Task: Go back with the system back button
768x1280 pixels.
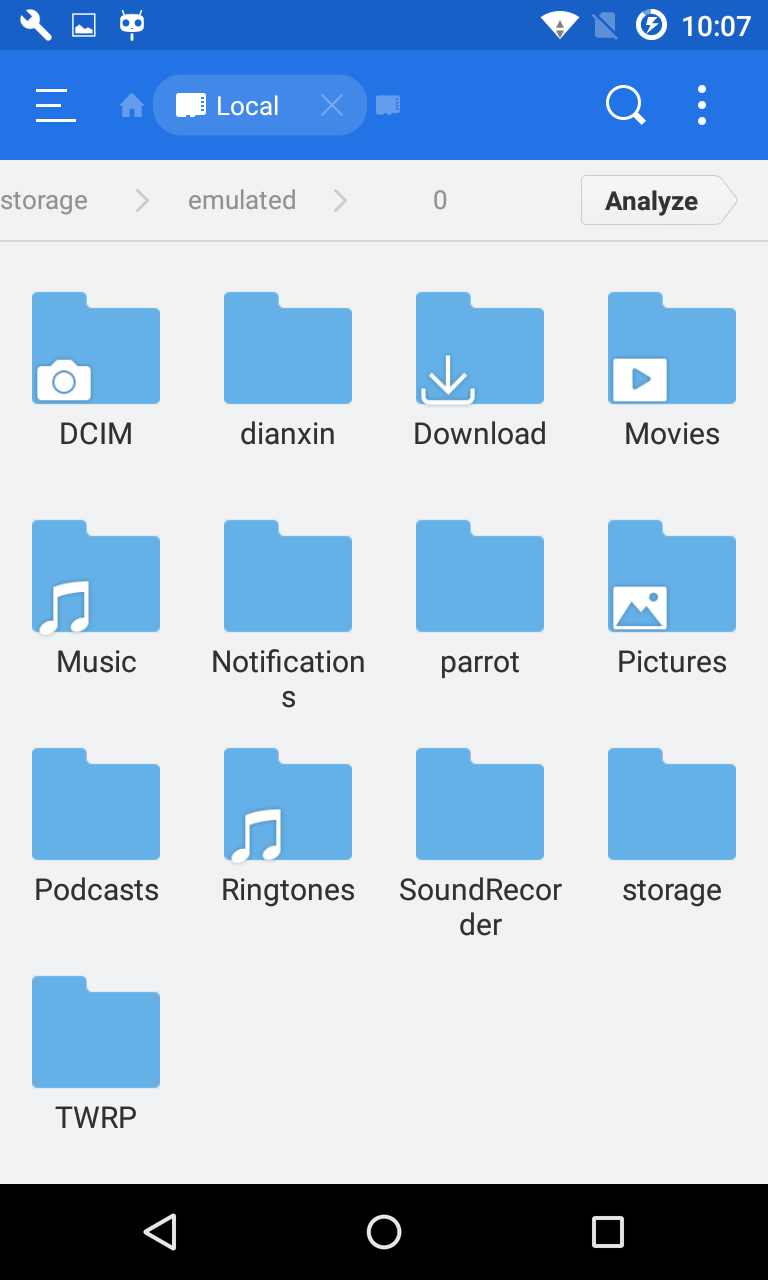Action: [160, 1232]
